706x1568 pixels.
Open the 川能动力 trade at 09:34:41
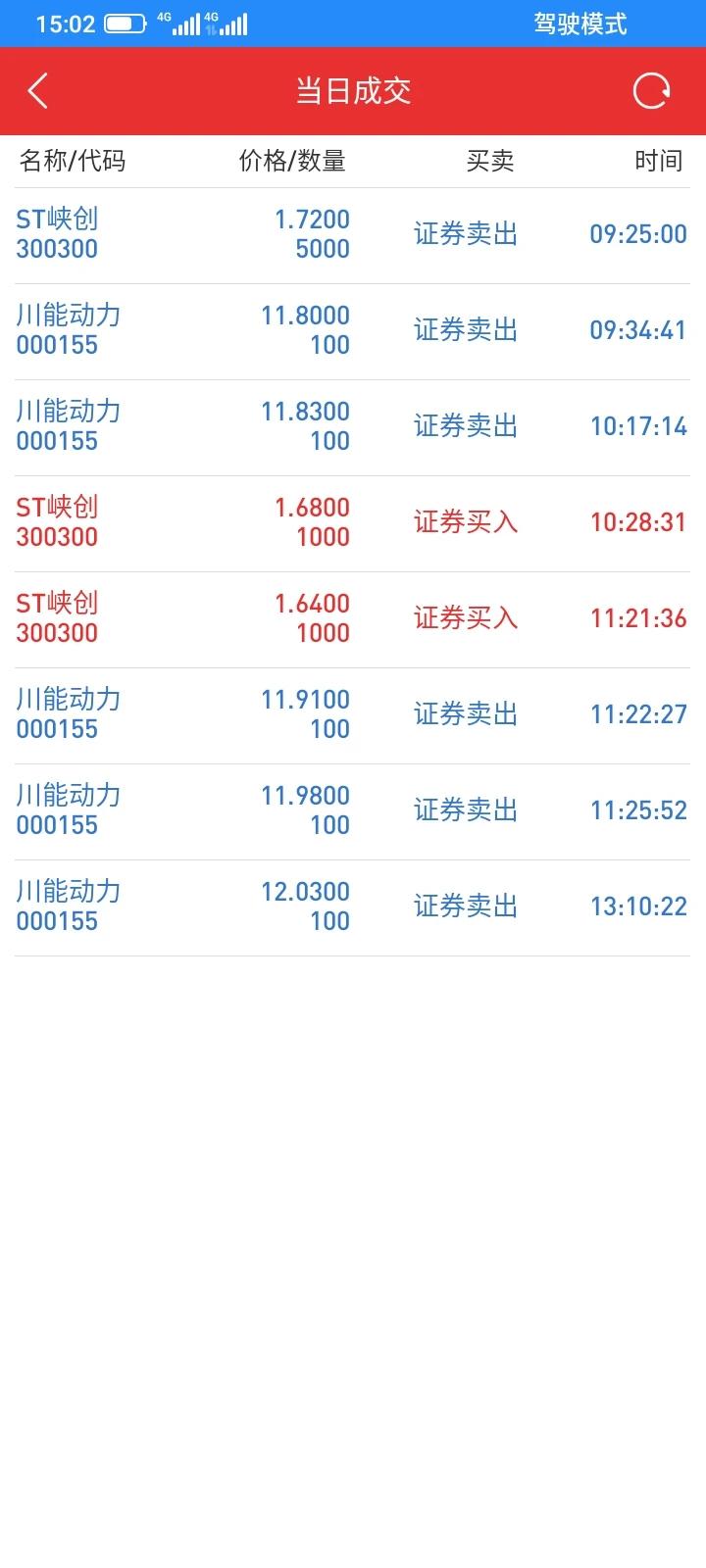[353, 331]
